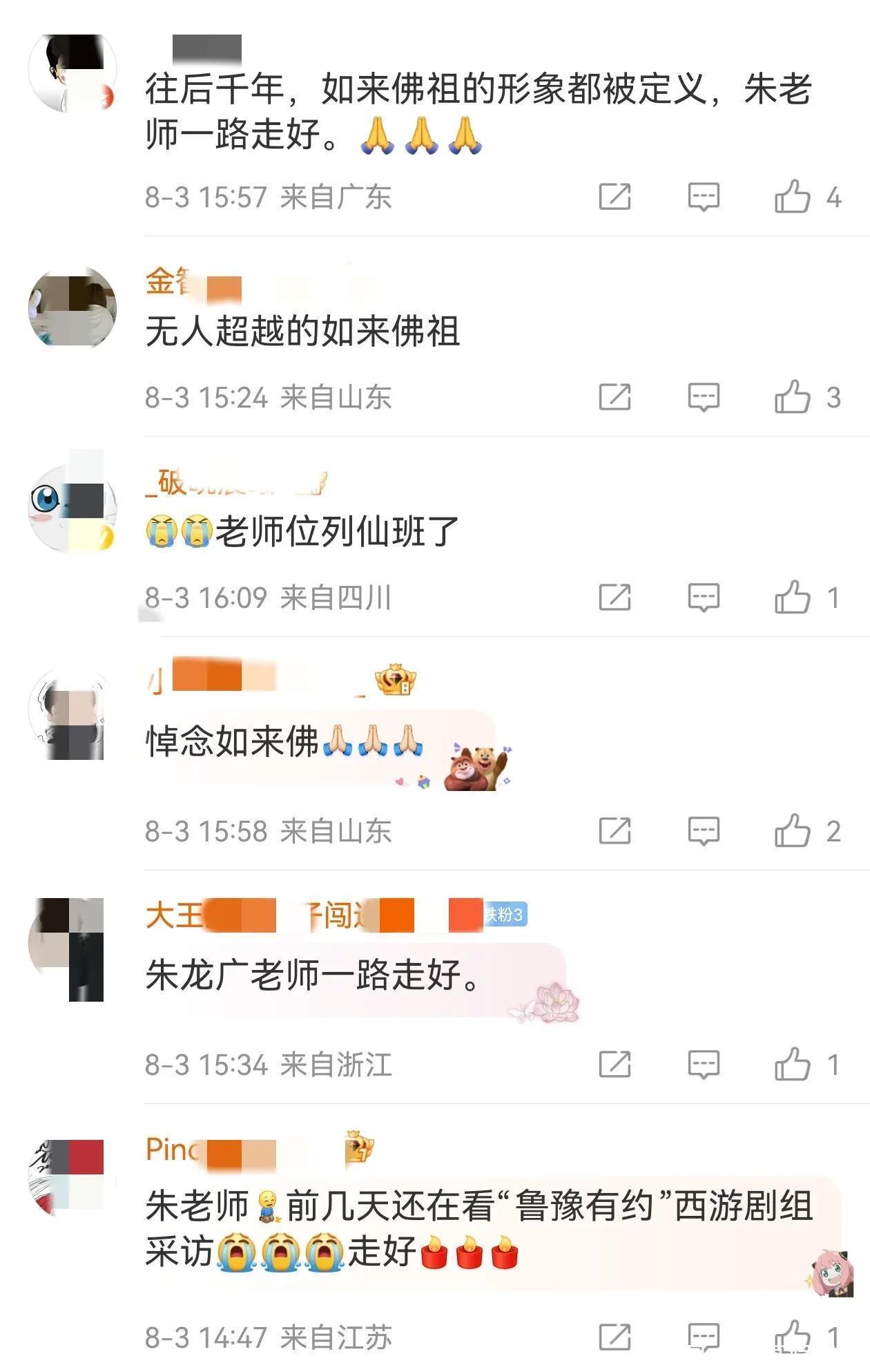Share the comment '老师位列仙班了'
Viewport: 870px width, 1372px height.
(x=615, y=598)
